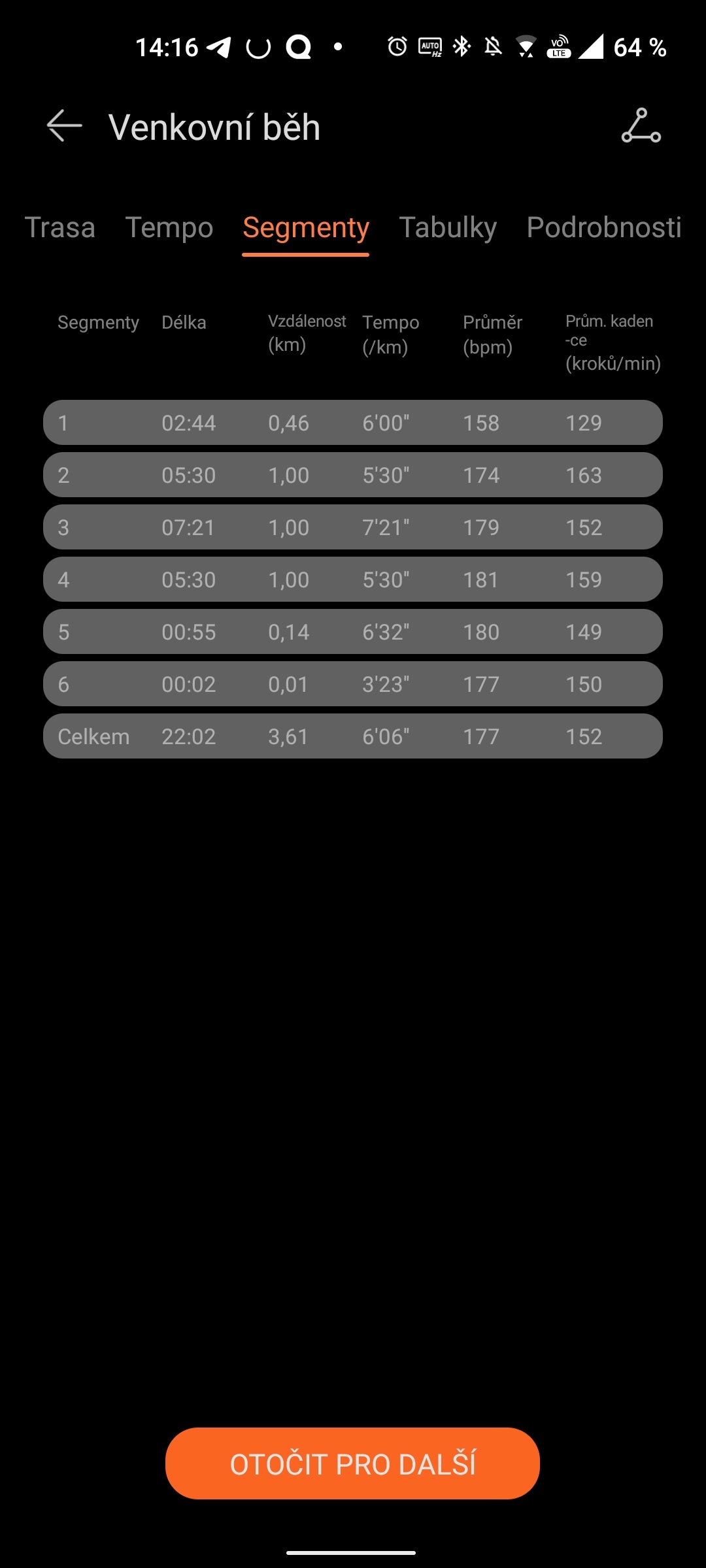The height and width of the screenshot is (1568, 706).
Task: Tap the alarm clock status bar icon
Action: click(x=397, y=46)
